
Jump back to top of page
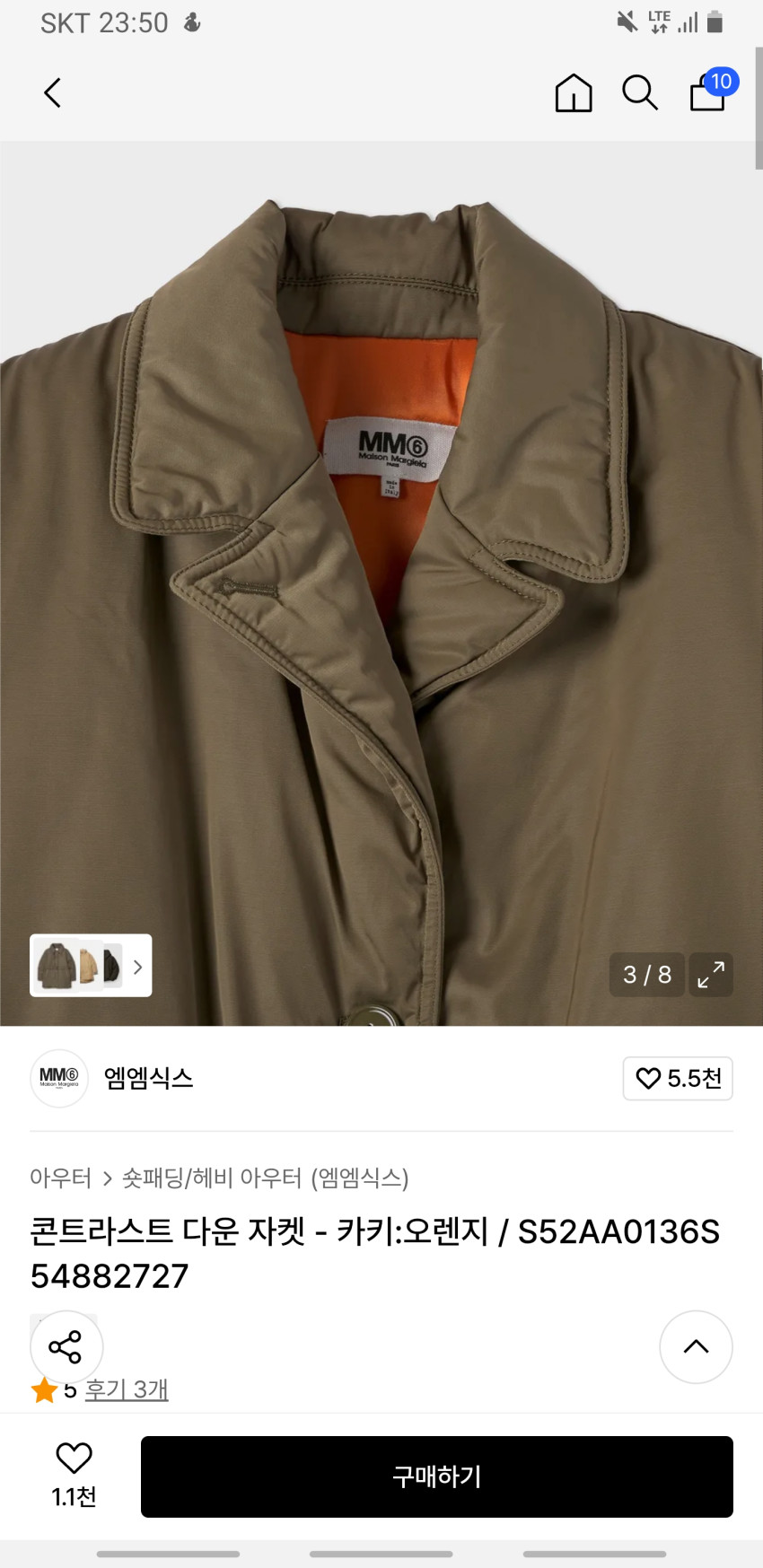coord(696,1347)
